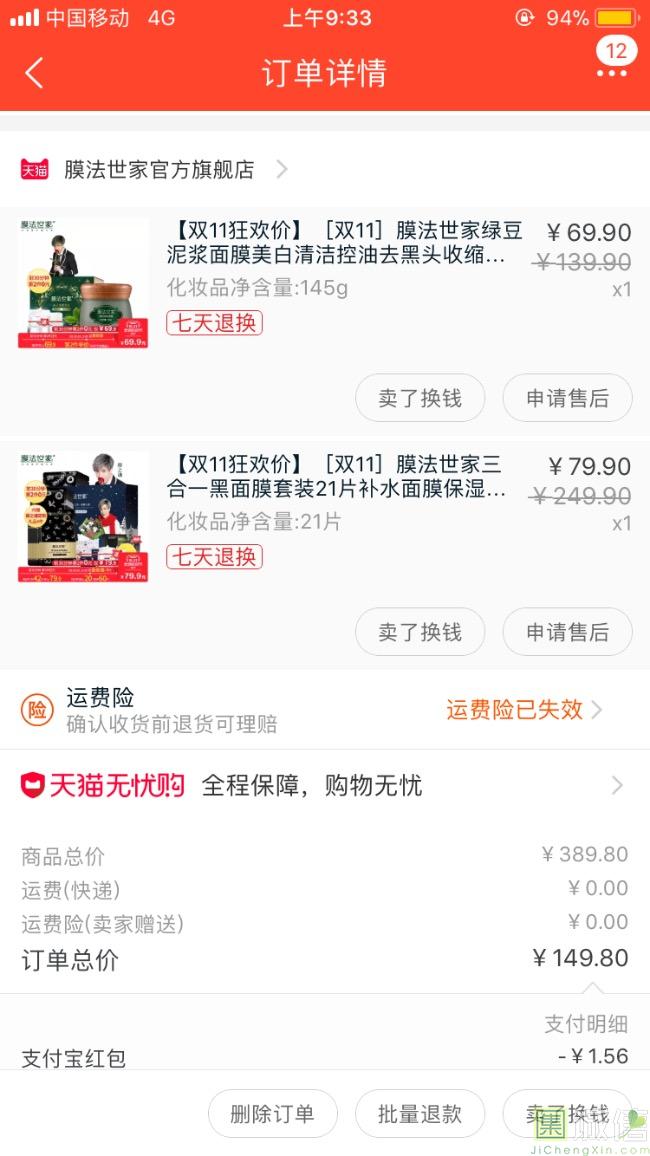The width and height of the screenshot is (650, 1156).
Task: Request 申请售后 for the 黑面膜套装 item
Action: pos(567,632)
